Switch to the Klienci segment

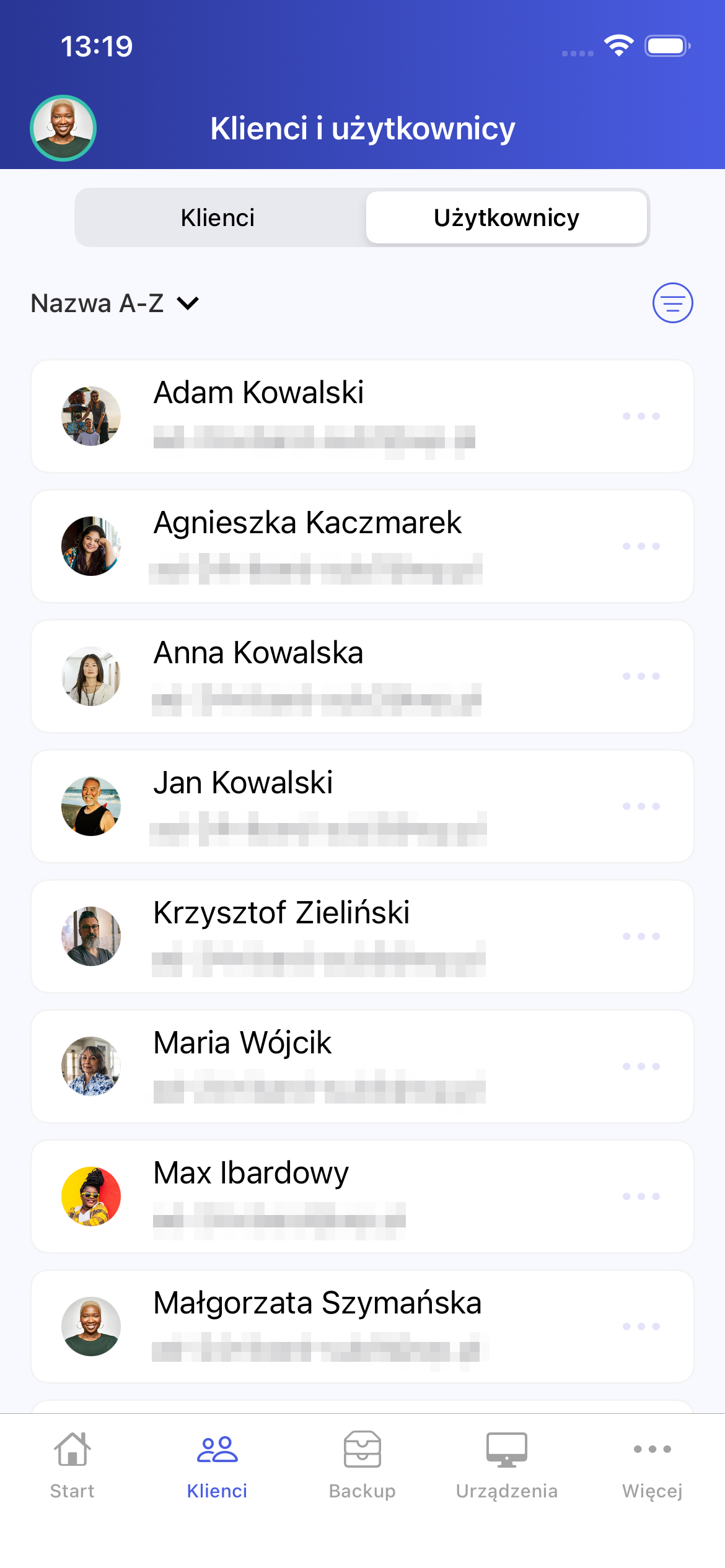(x=217, y=218)
